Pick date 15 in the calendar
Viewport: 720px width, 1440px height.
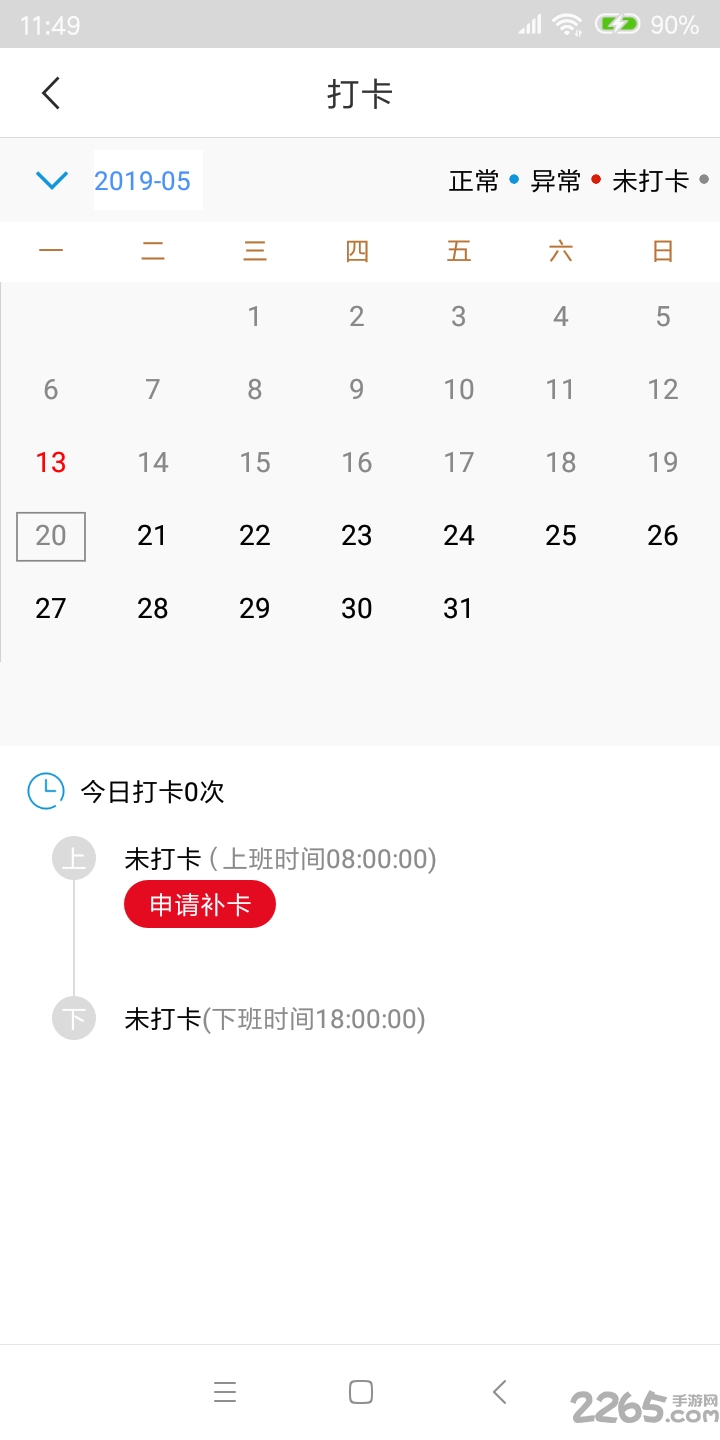point(255,462)
